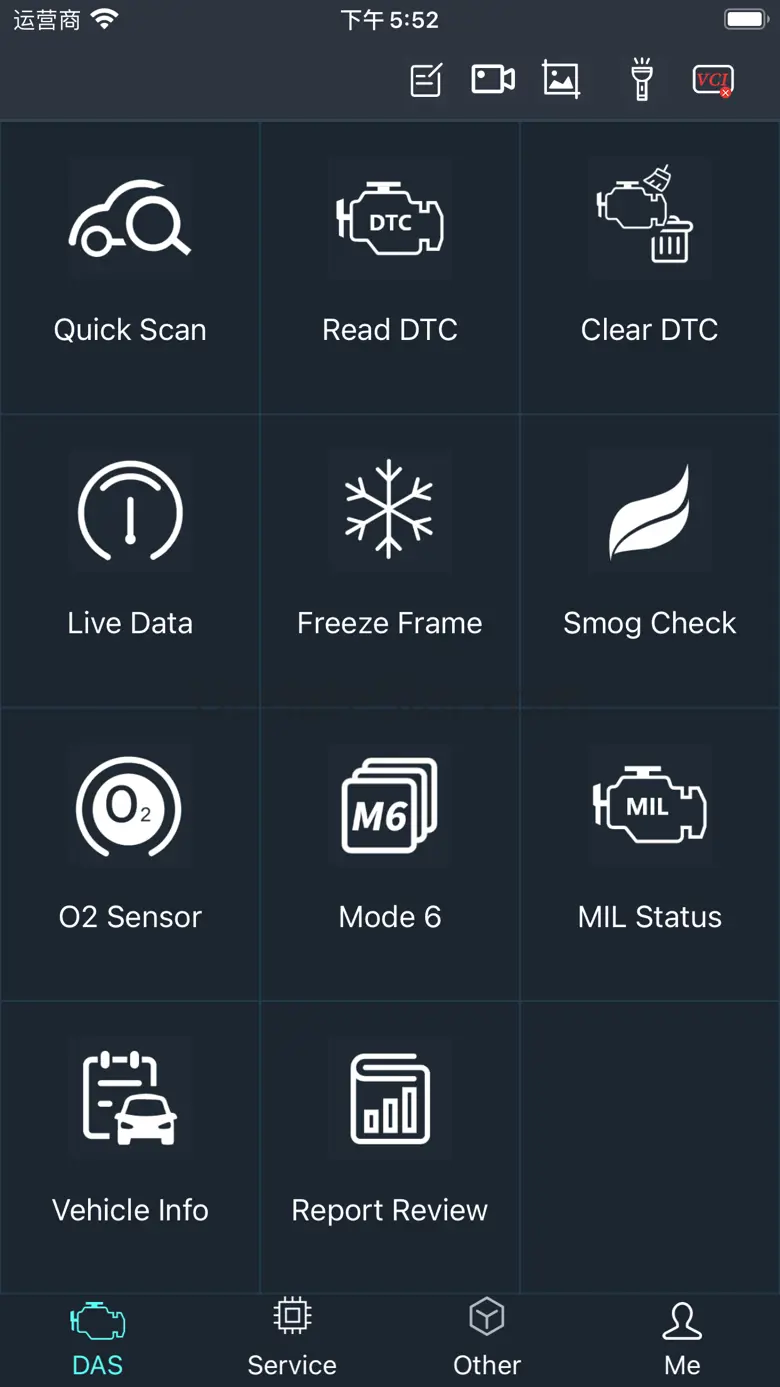This screenshot has width=780, height=1387.
Task: Turn on the flashlight
Action: pyautogui.click(x=642, y=80)
